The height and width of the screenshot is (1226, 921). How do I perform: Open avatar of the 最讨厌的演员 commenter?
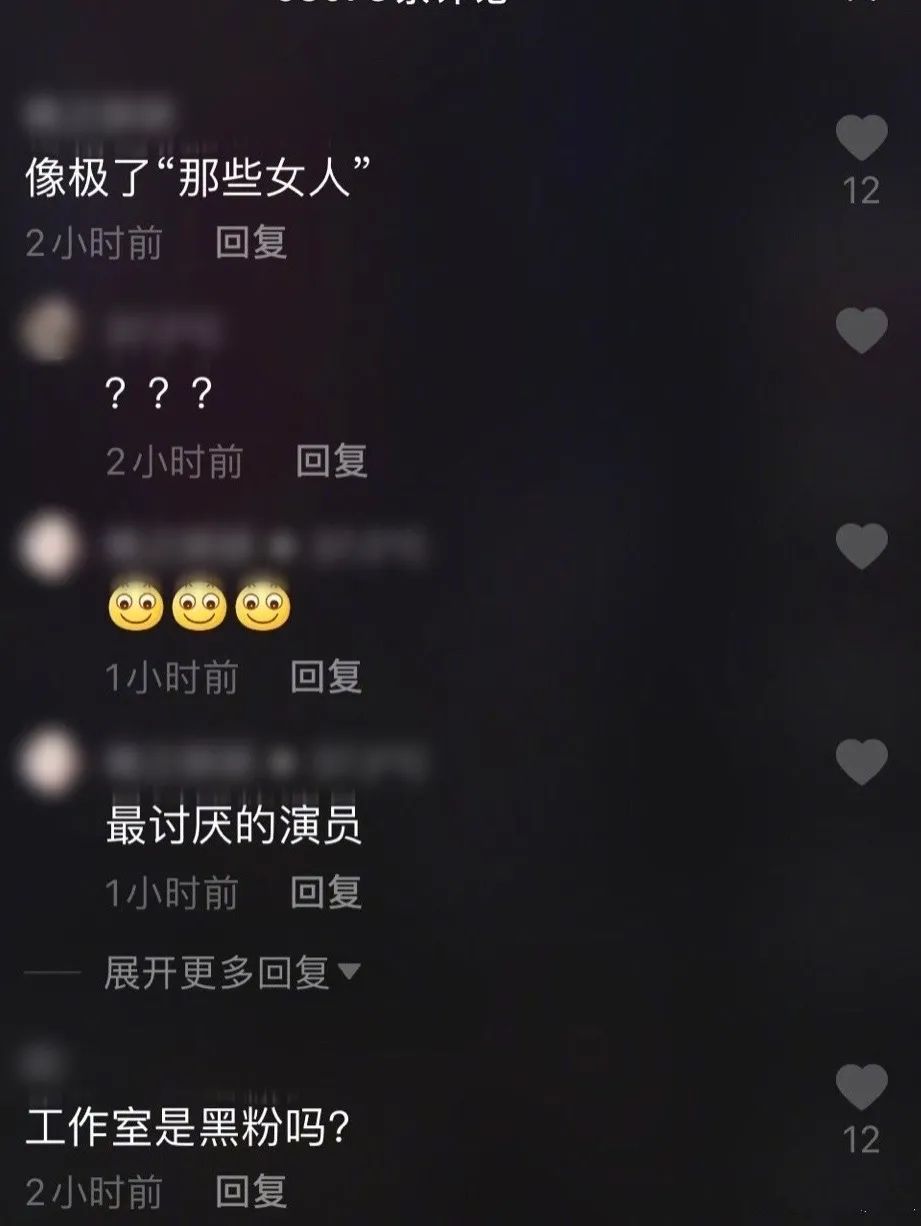point(48,764)
